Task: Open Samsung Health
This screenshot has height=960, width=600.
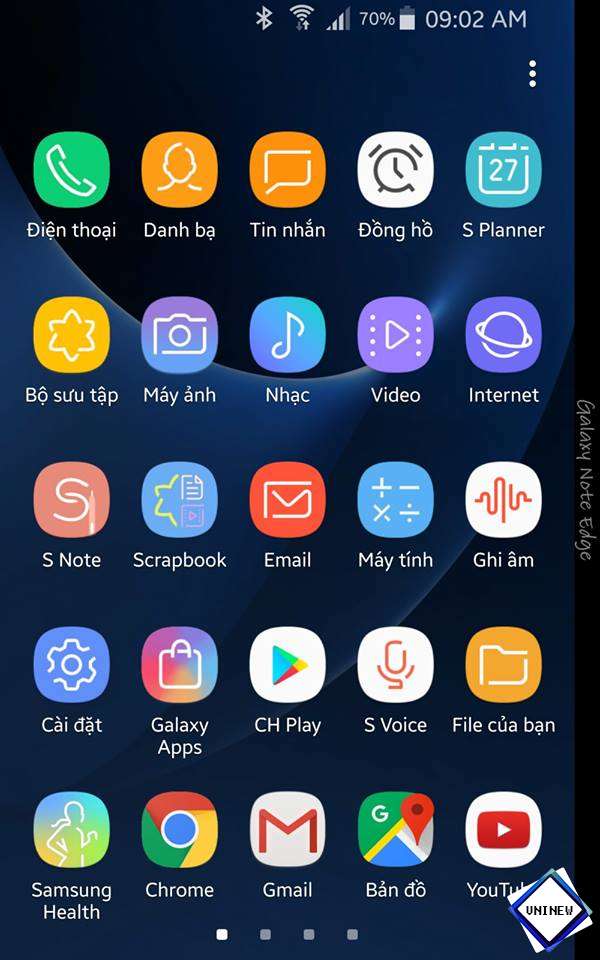Action: click(x=71, y=830)
